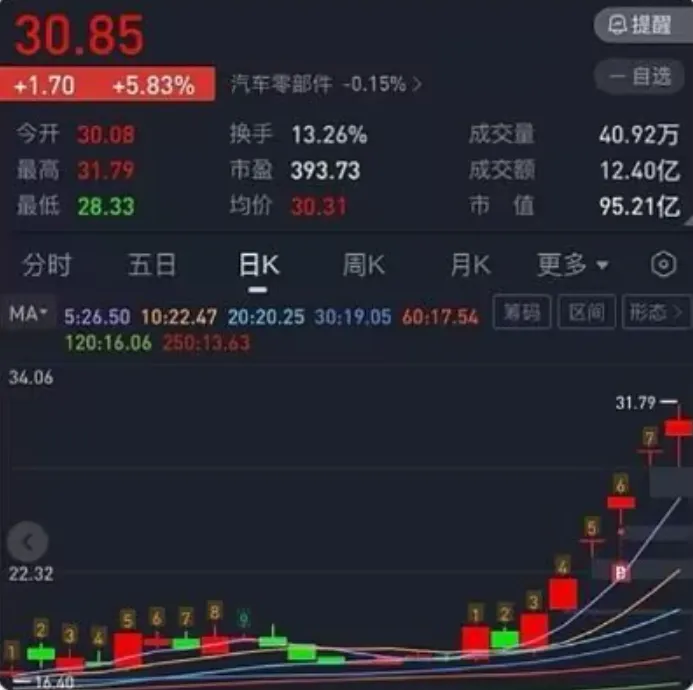Viewport: 693px width, 690px height.
Task: Switch to the 五日 chart tab
Action: click(x=152, y=265)
